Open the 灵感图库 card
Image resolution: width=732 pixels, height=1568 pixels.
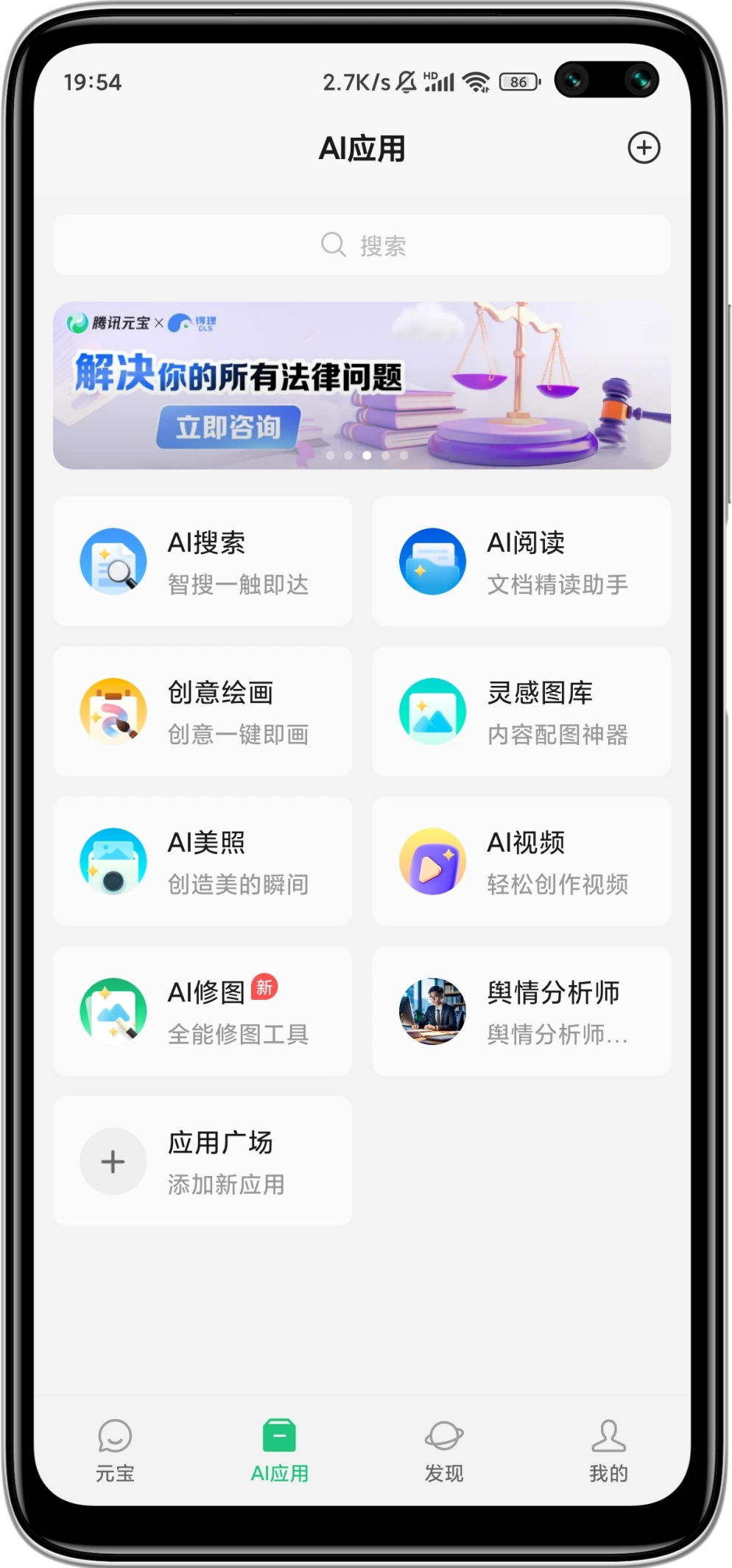pos(521,711)
